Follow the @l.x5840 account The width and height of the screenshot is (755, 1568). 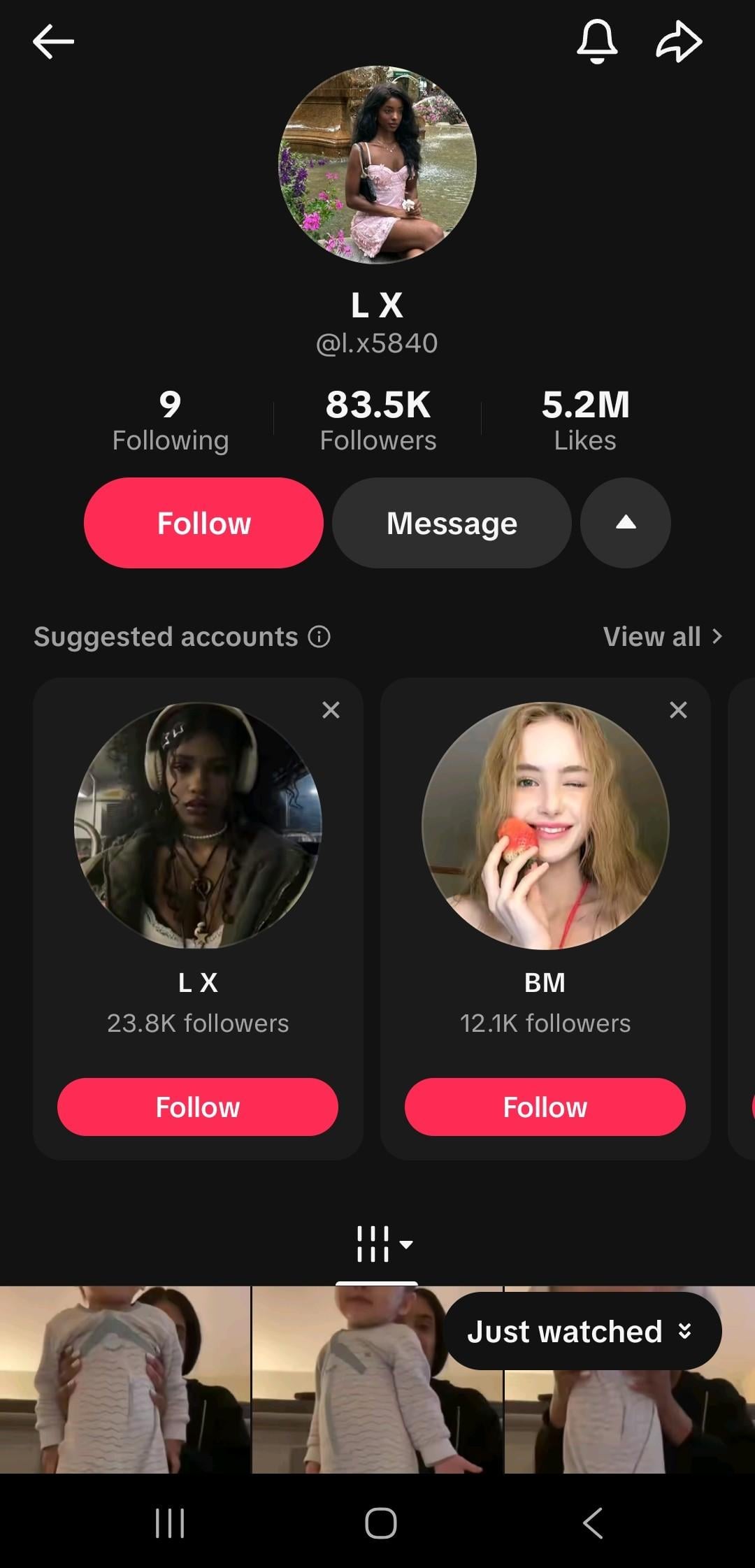point(203,523)
